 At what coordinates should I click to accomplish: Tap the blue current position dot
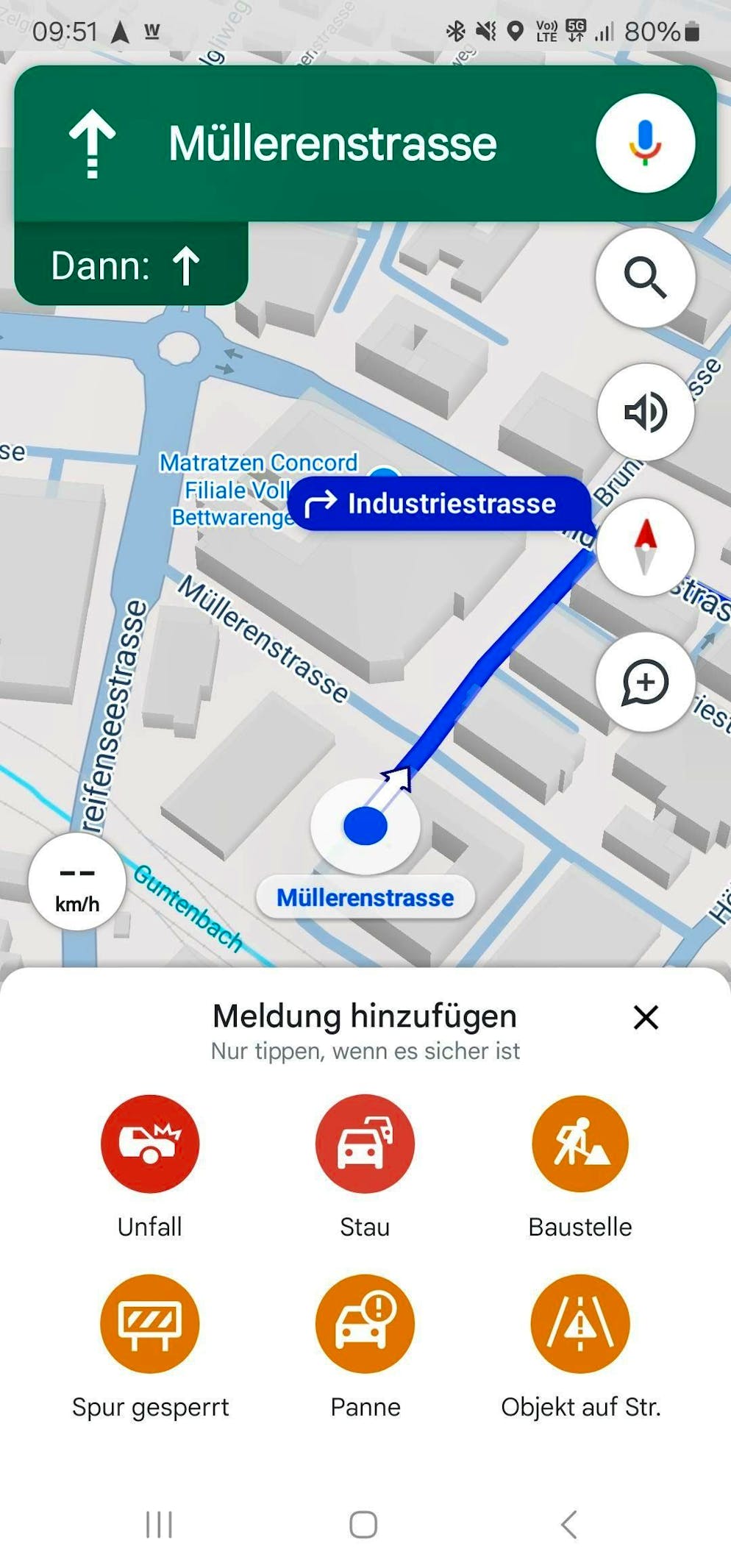365,826
